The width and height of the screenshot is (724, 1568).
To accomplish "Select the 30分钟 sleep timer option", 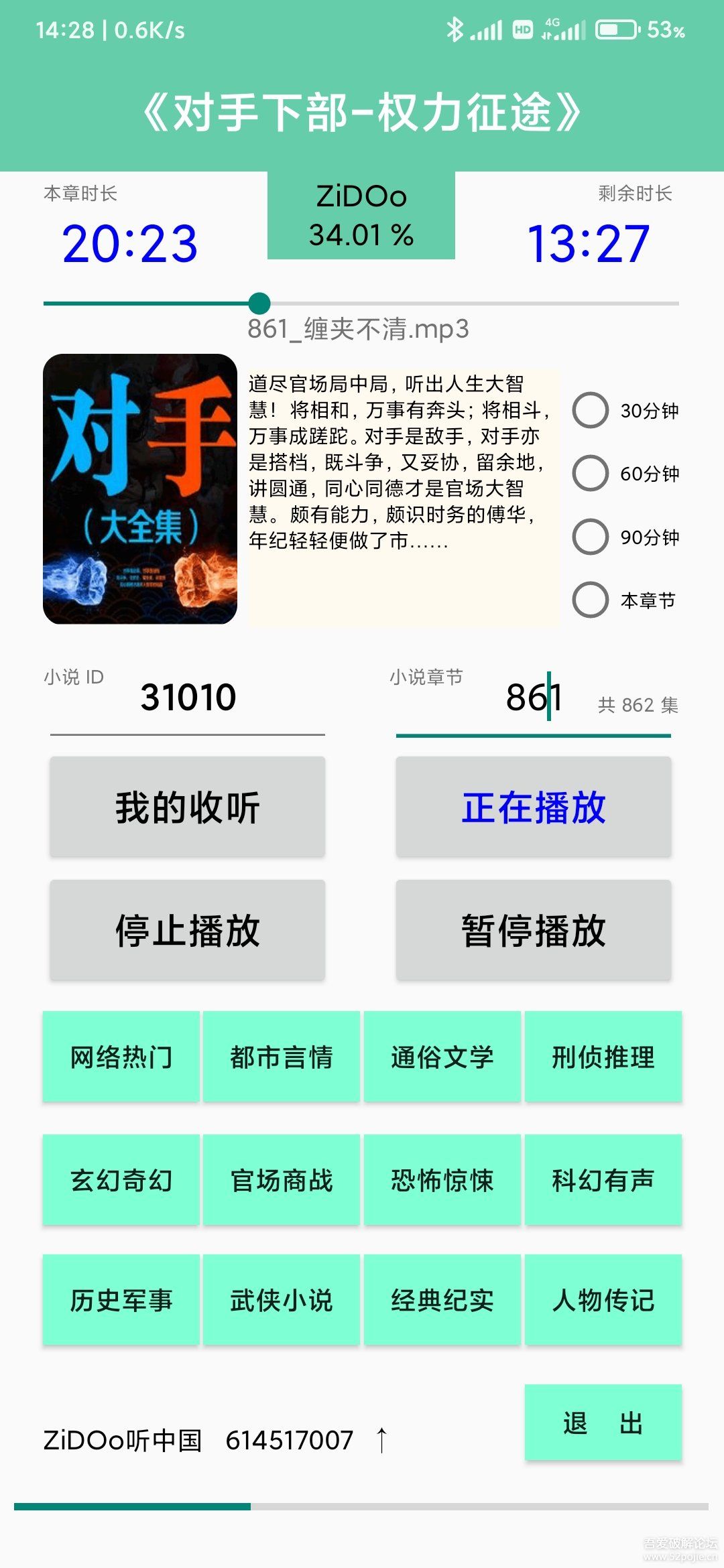I will coord(591,410).
